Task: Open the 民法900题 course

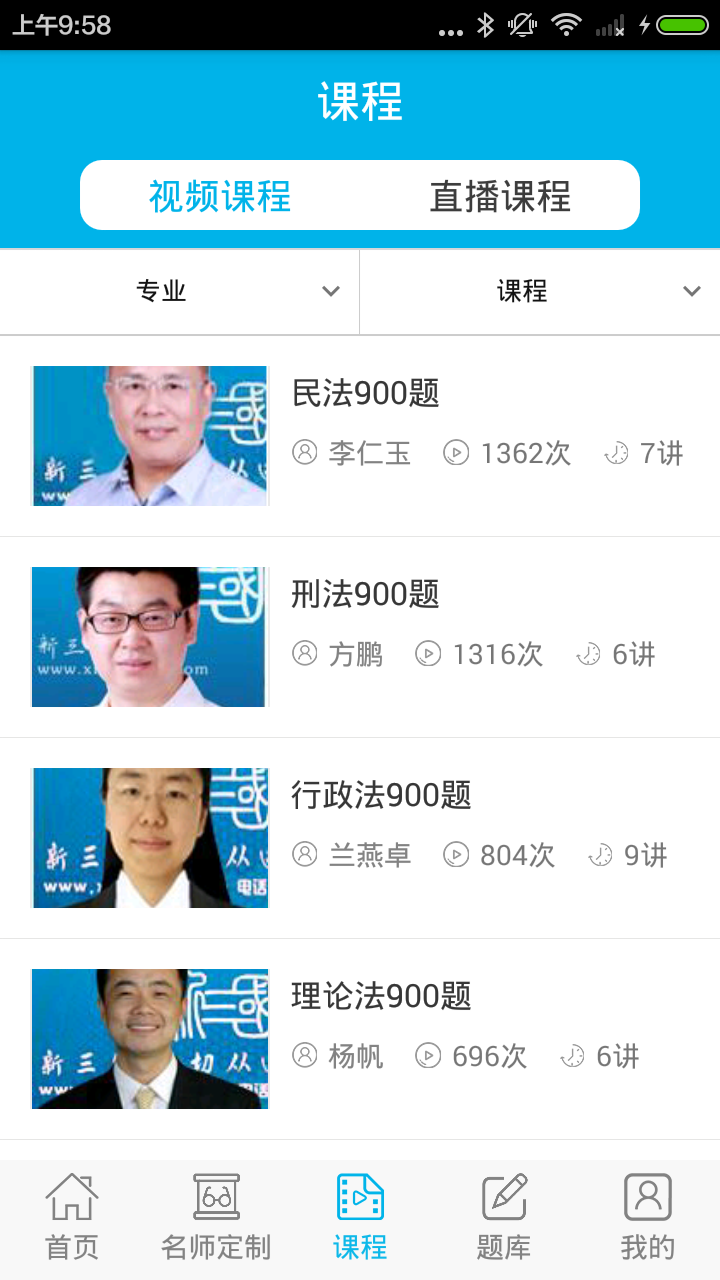Action: click(366, 394)
